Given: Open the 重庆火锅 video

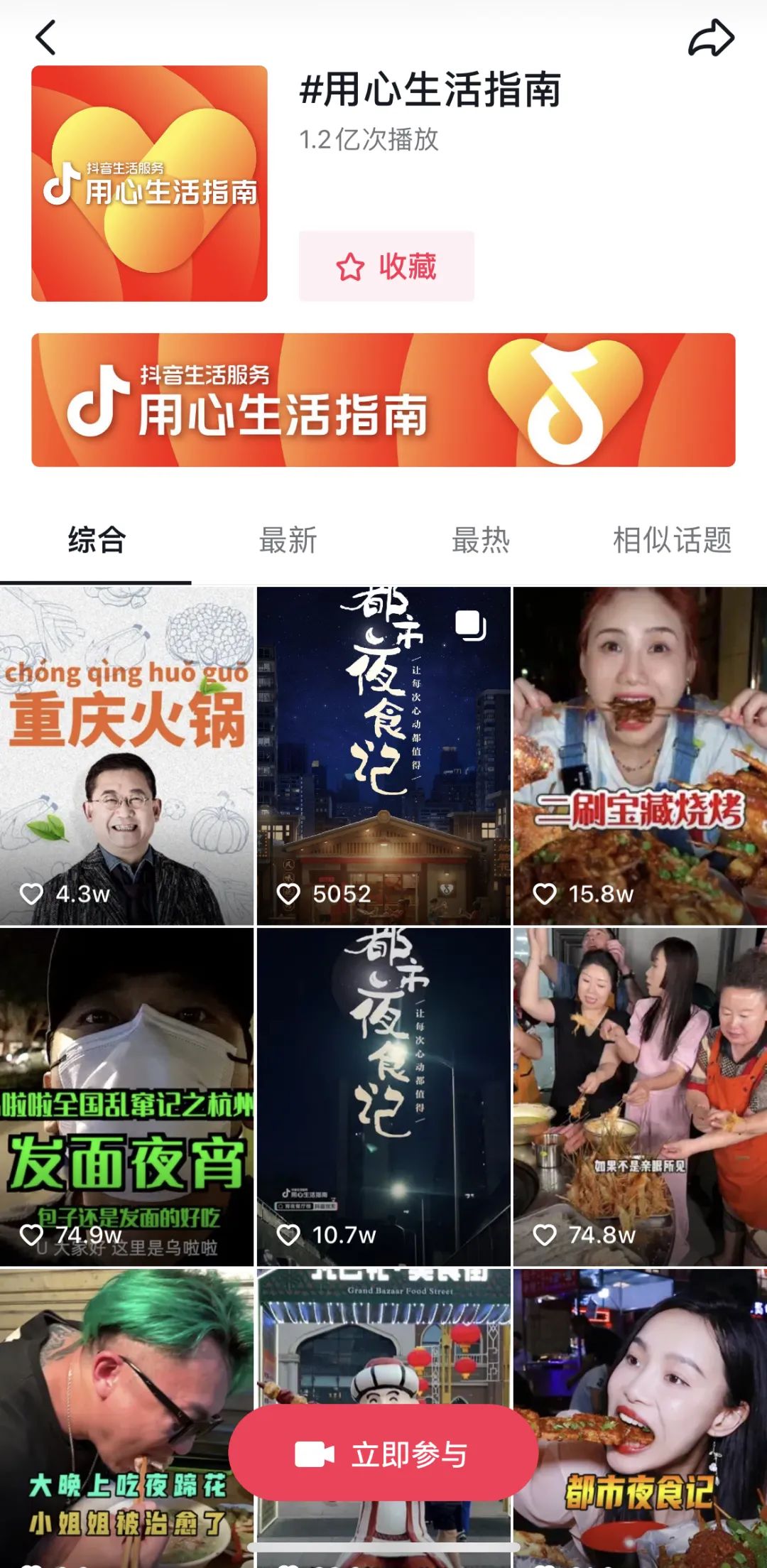Looking at the screenshot, I should click(126, 756).
